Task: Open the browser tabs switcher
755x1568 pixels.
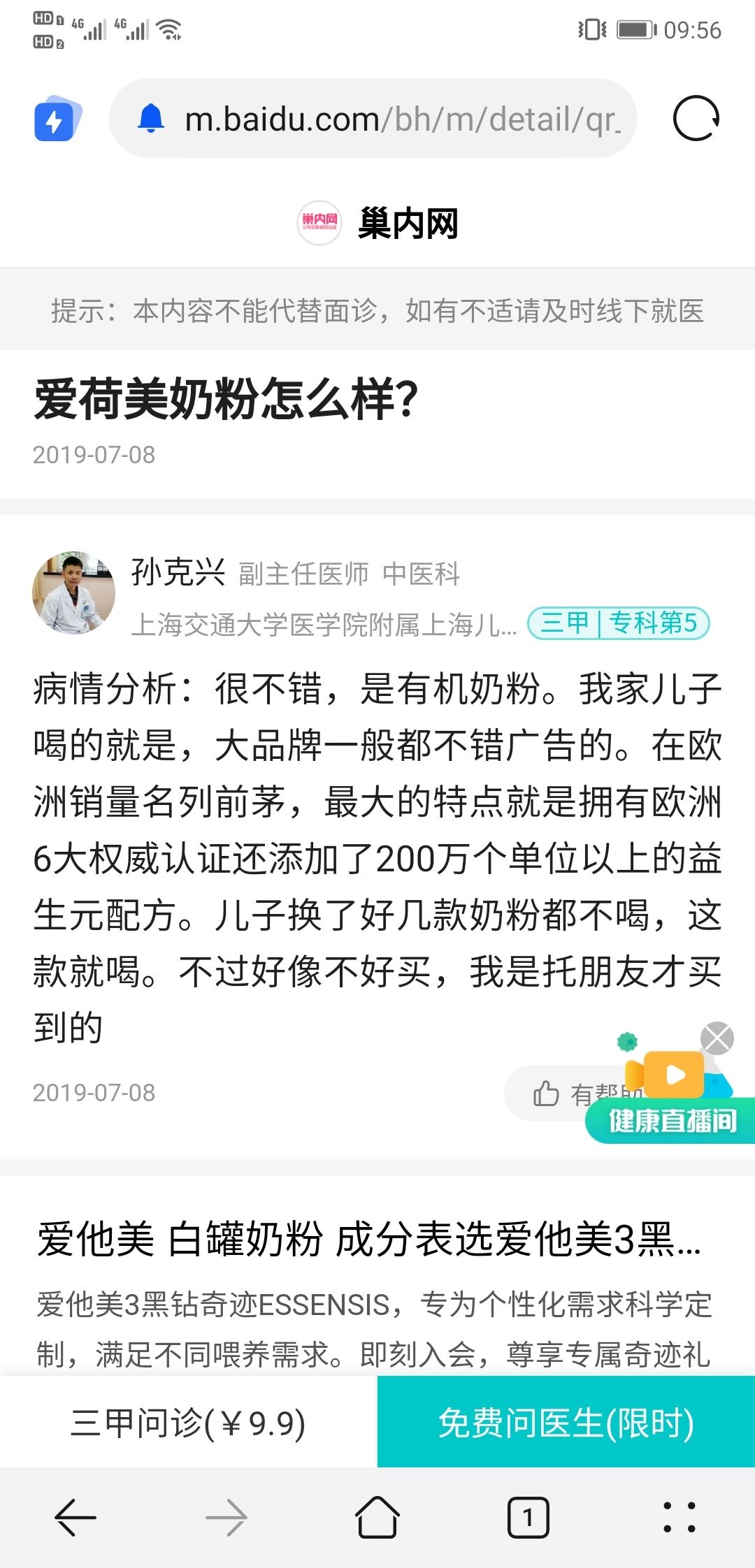Action: 528,1518
